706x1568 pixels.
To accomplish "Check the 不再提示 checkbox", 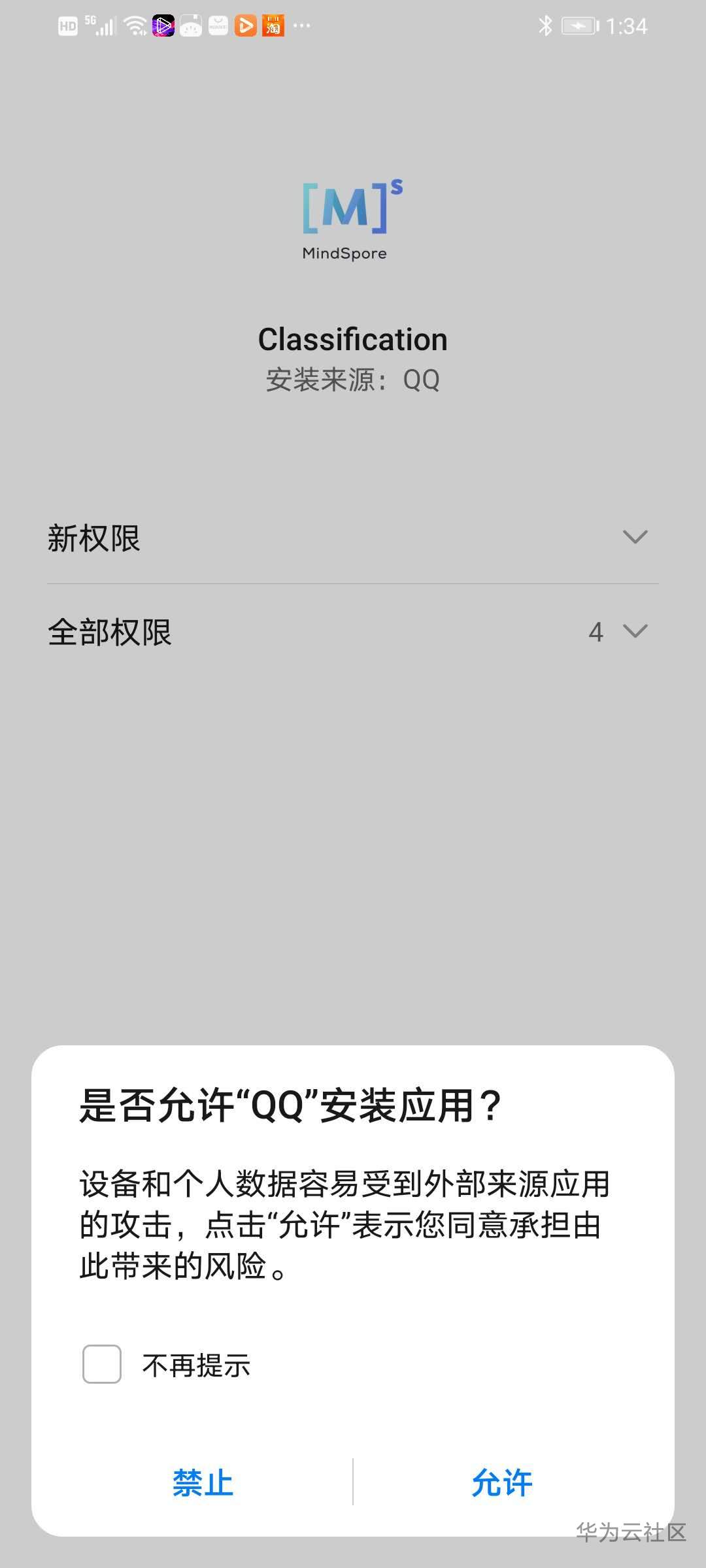I will 102,1364.
